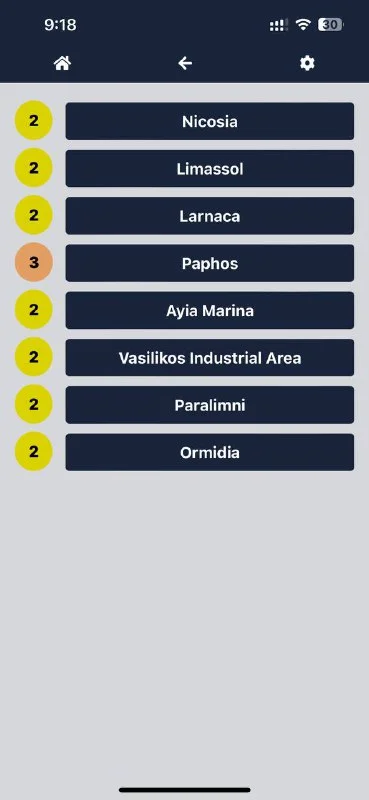The width and height of the screenshot is (369, 800).
Task: Go to the home screen icon
Action: pyautogui.click(x=62, y=63)
